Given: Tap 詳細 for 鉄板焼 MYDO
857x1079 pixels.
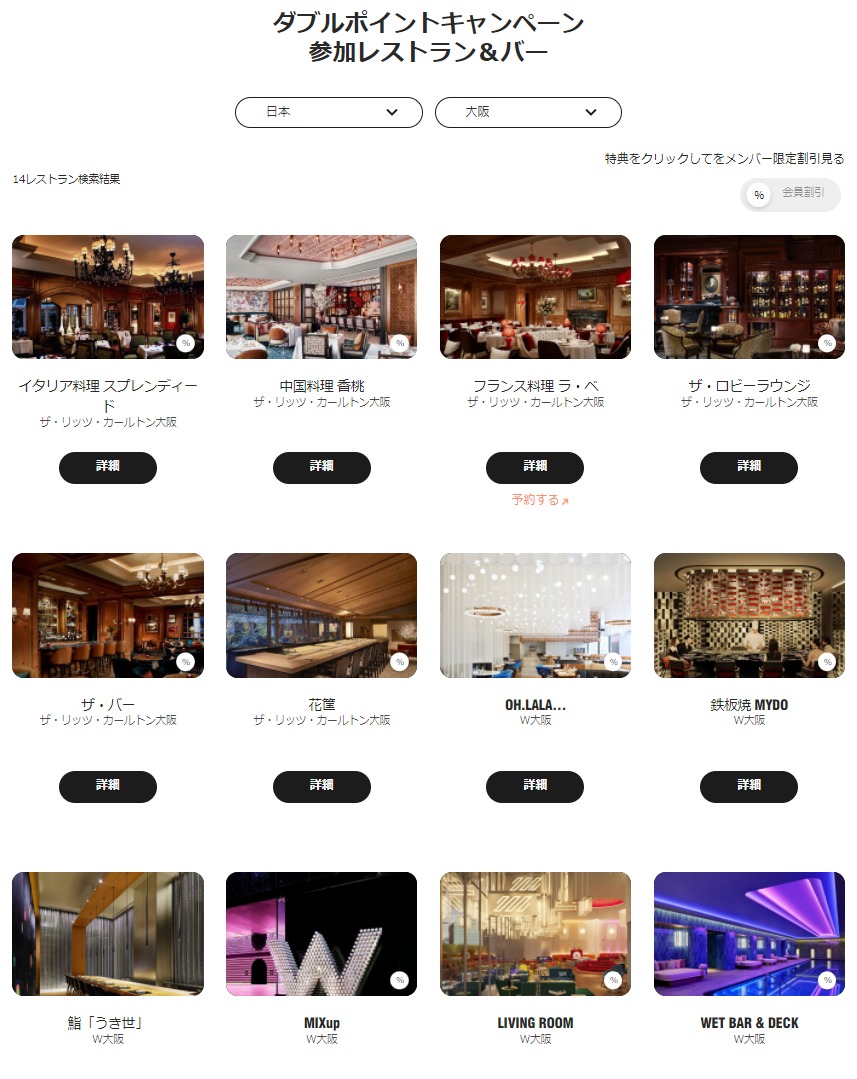Looking at the screenshot, I should point(748,786).
